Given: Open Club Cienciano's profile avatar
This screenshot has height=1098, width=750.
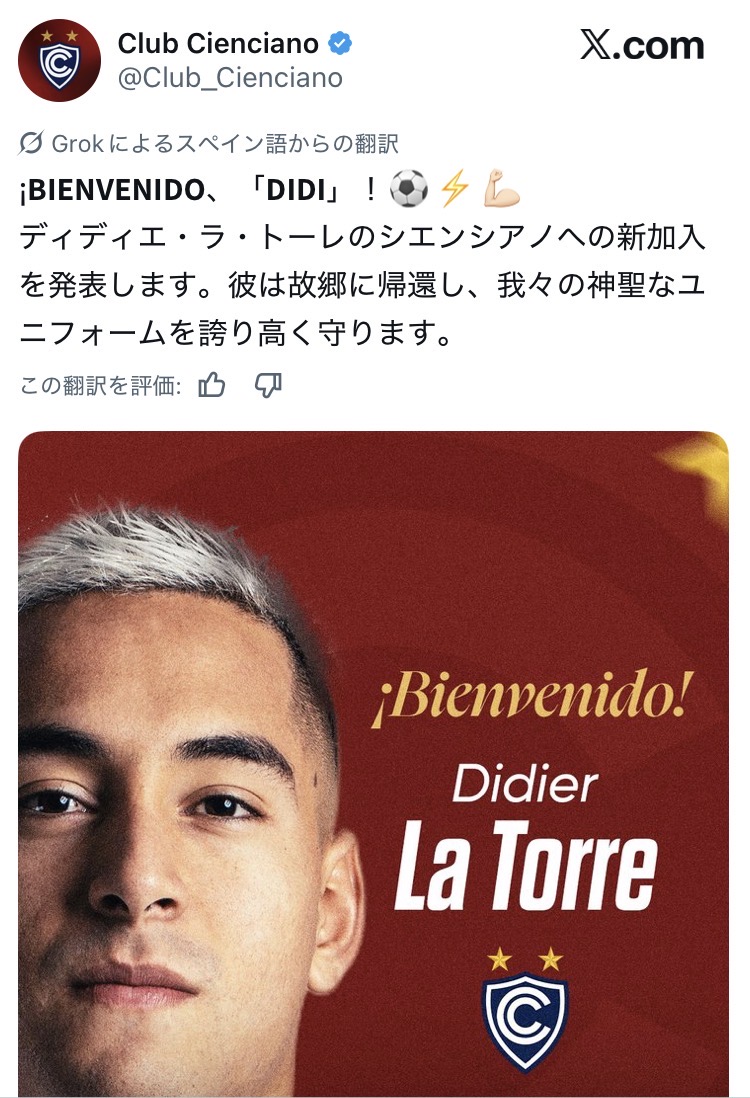Looking at the screenshot, I should pos(59,60).
